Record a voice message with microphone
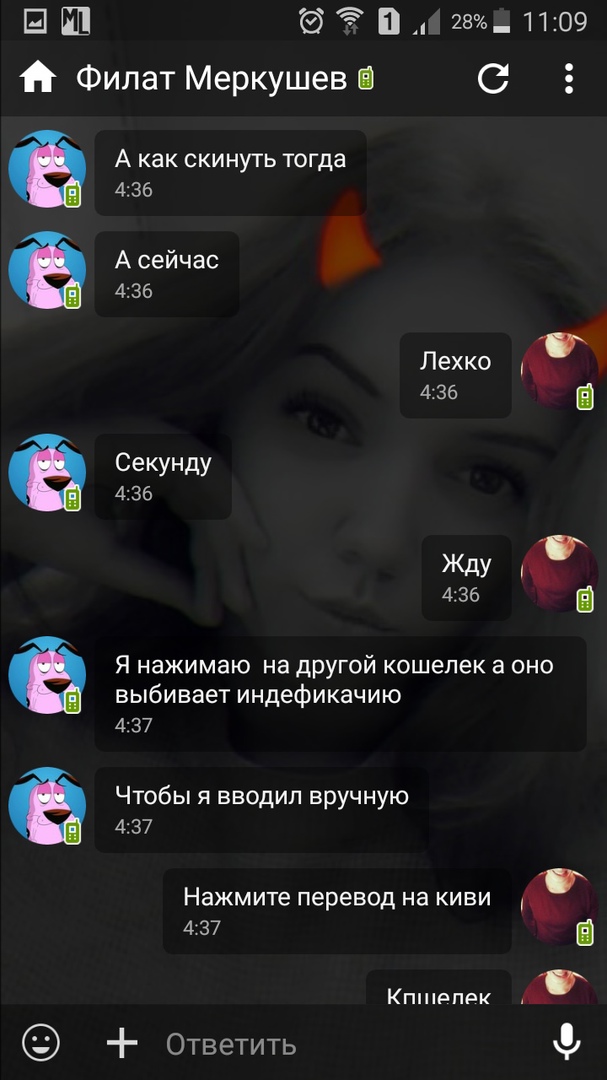This screenshot has width=607, height=1080. (566, 1043)
